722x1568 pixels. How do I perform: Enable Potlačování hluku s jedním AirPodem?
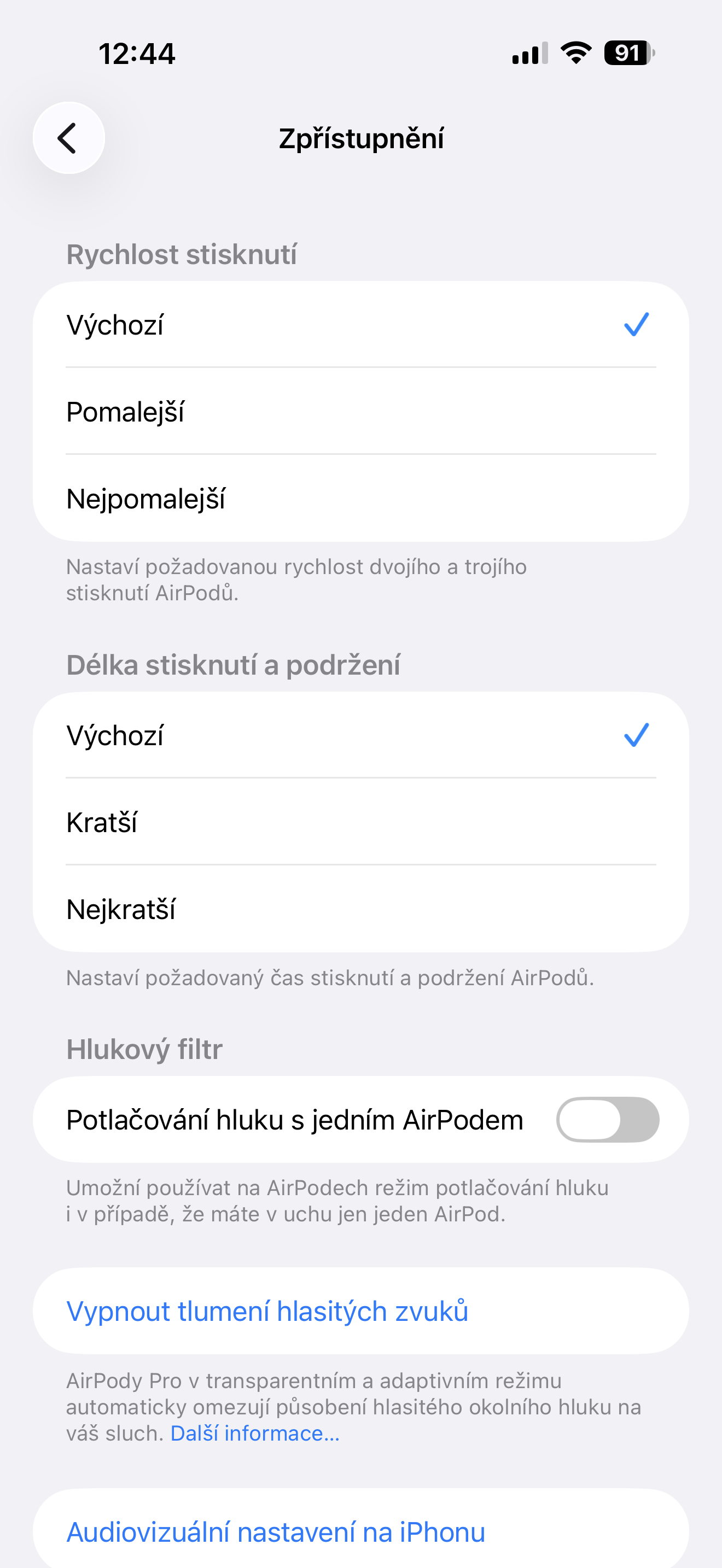coord(607,1119)
